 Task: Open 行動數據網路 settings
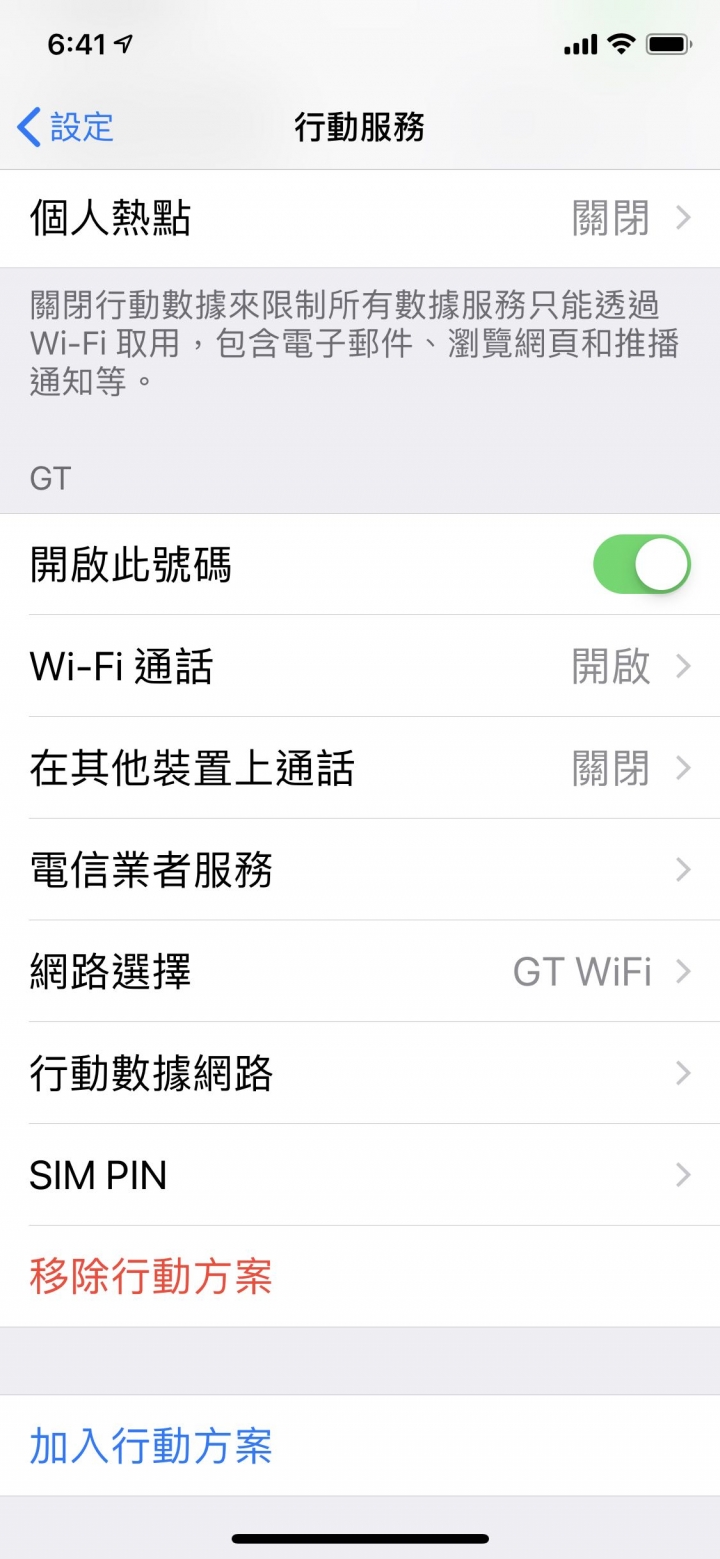click(360, 1074)
